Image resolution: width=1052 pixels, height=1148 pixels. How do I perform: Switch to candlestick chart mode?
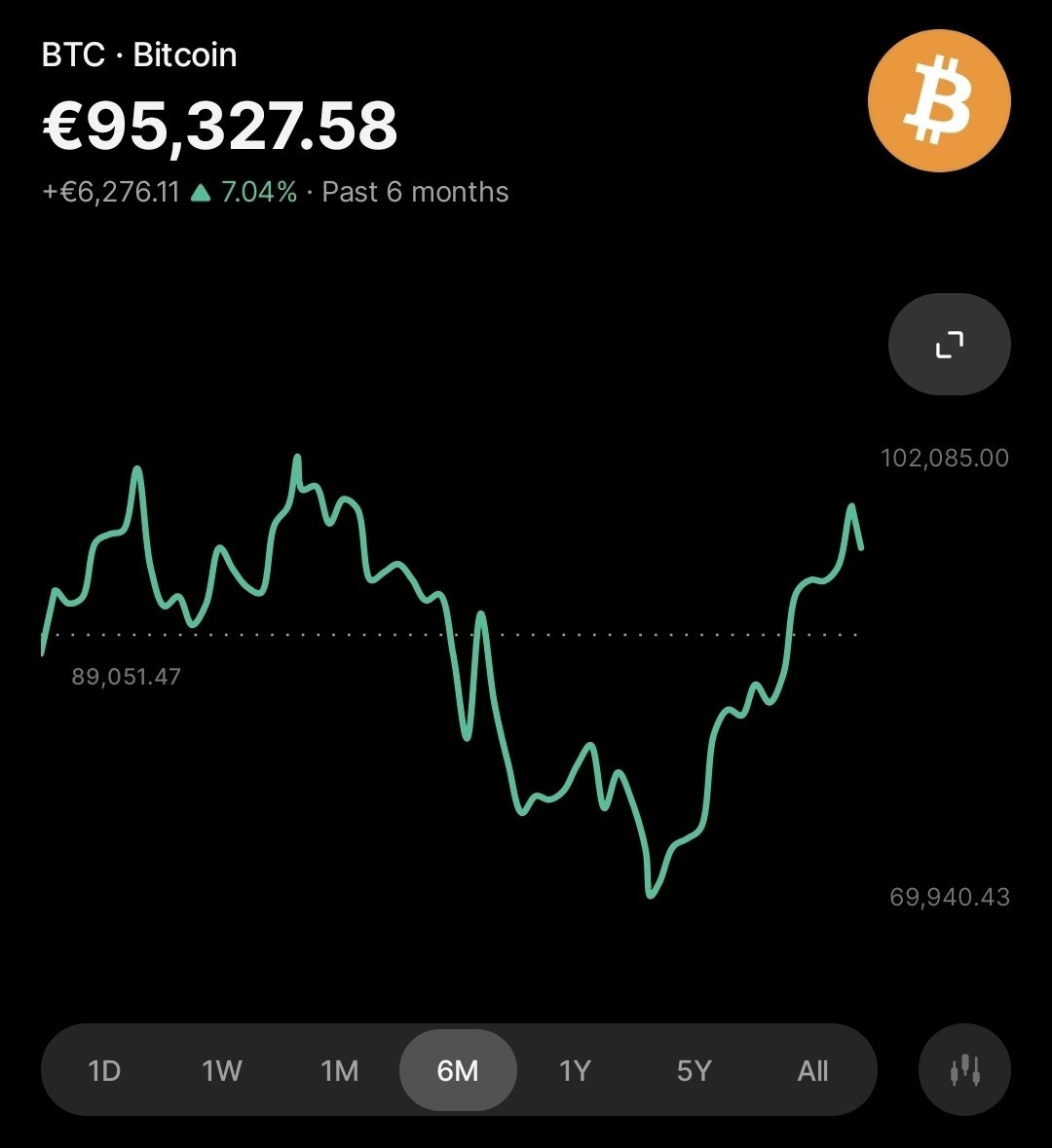(x=965, y=1070)
